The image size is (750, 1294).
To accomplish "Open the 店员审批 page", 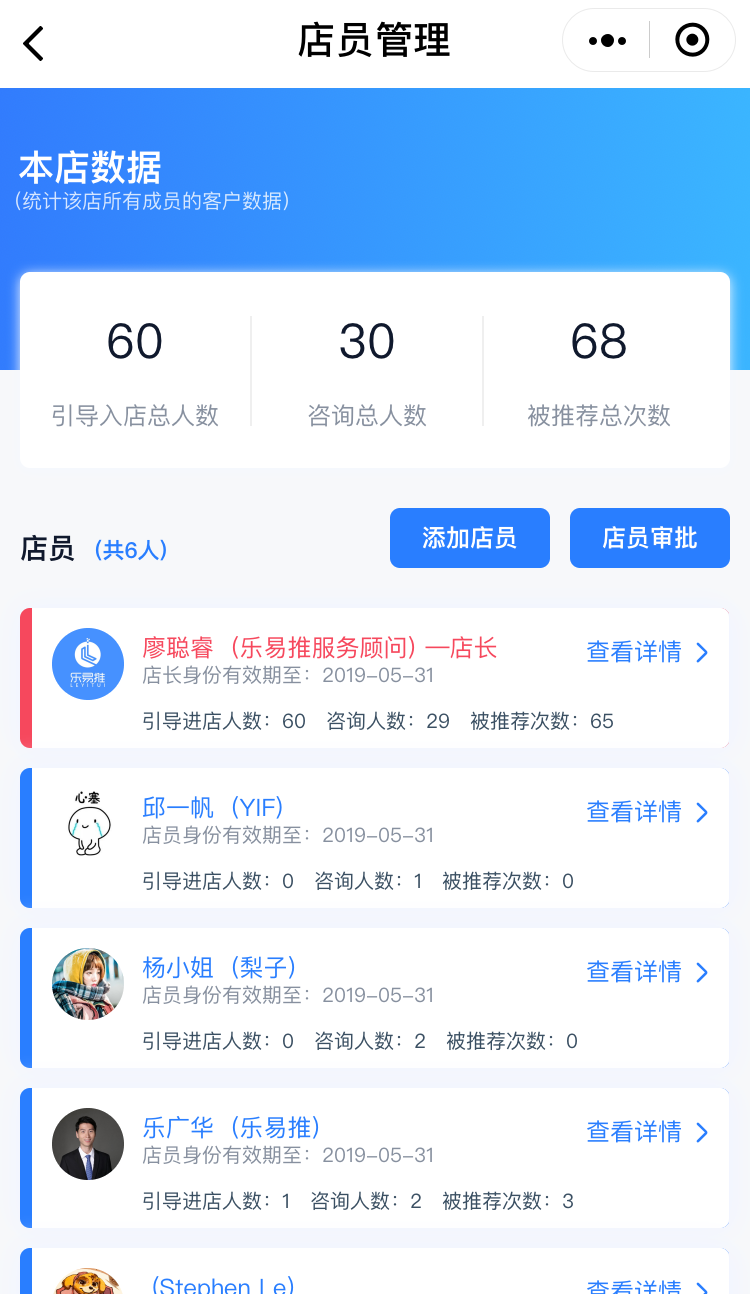I will click(650, 538).
